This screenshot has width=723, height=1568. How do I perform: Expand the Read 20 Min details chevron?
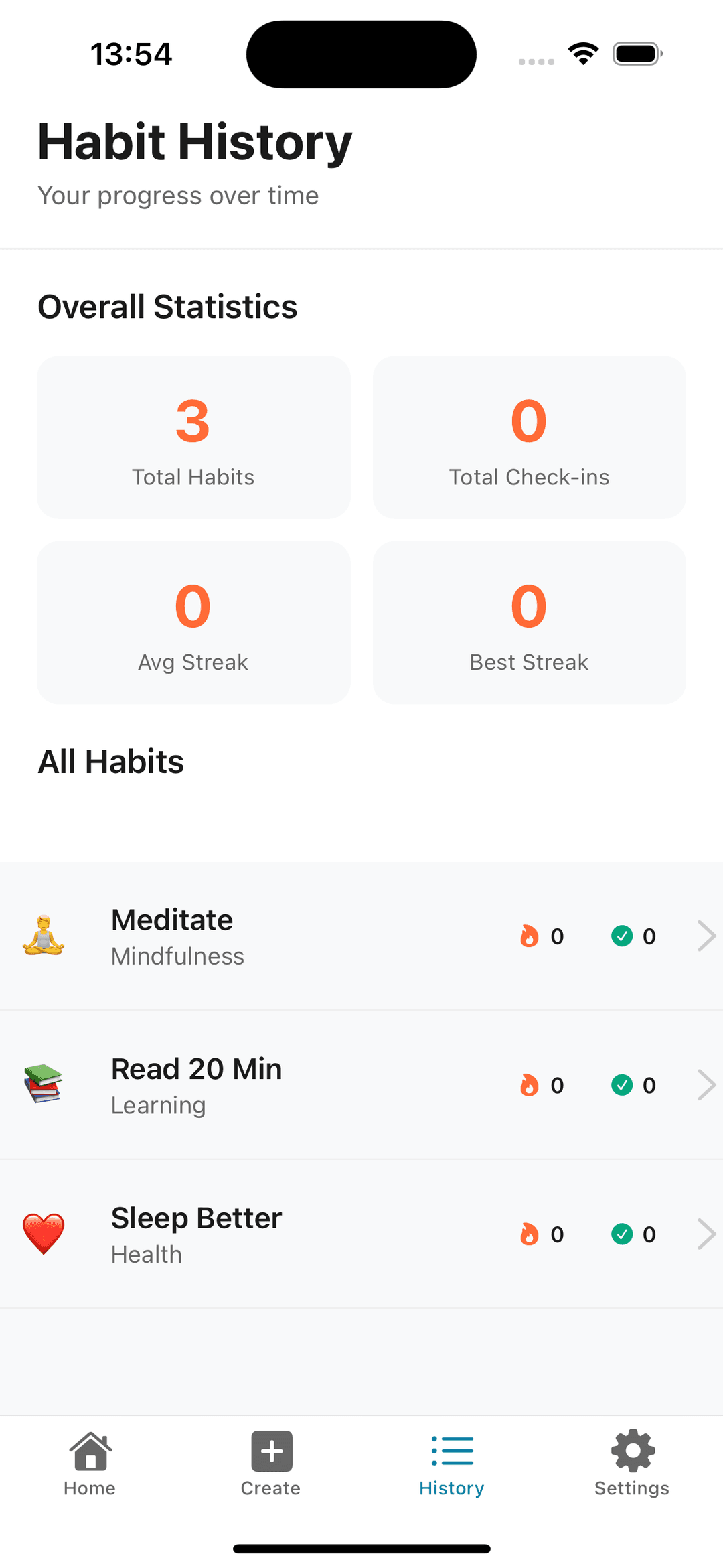click(705, 1085)
